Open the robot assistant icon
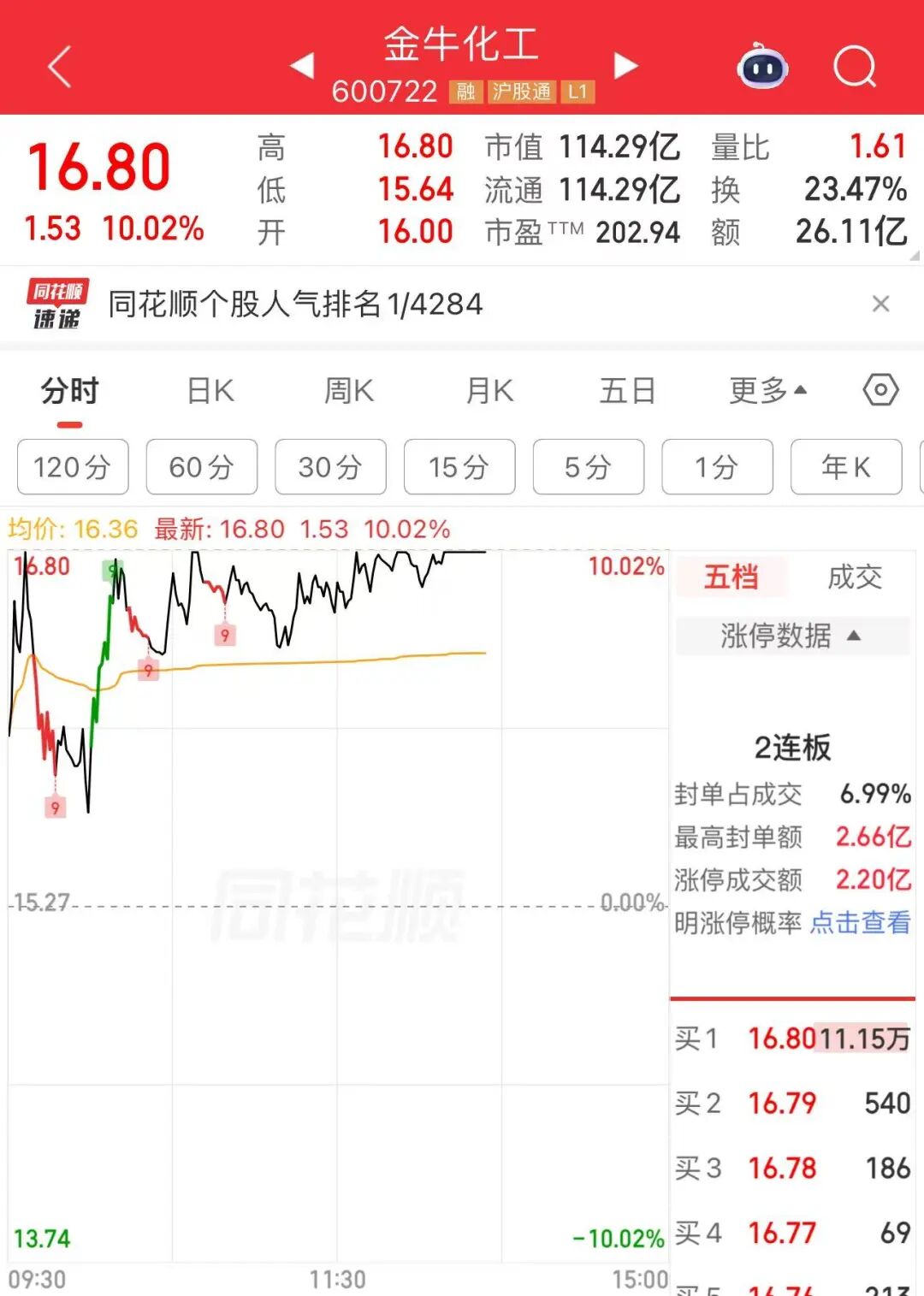Image resolution: width=924 pixels, height=1296 pixels. [763, 66]
